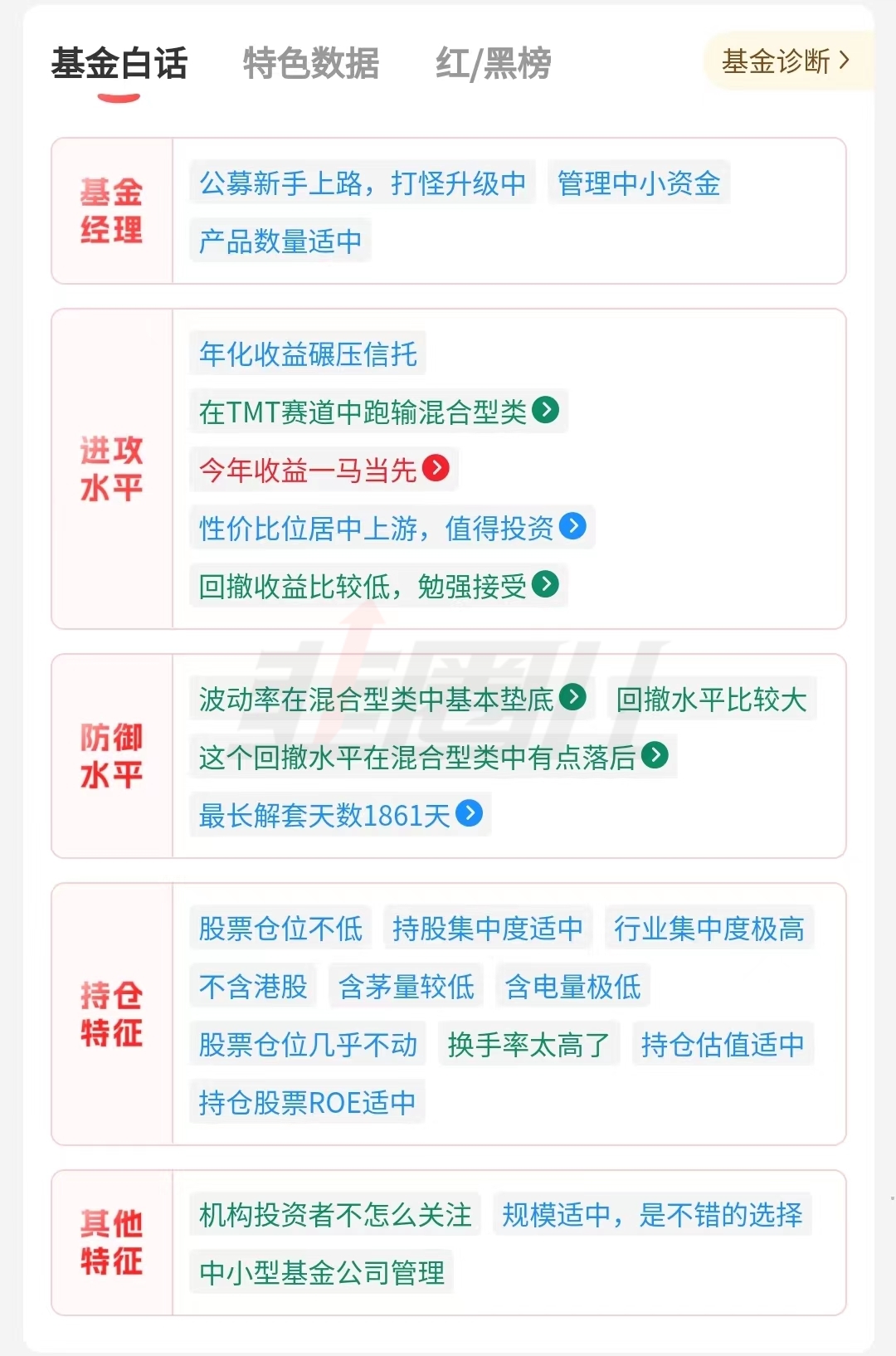Select the 年化收益碾压信托 tag

pyautogui.click(x=307, y=353)
